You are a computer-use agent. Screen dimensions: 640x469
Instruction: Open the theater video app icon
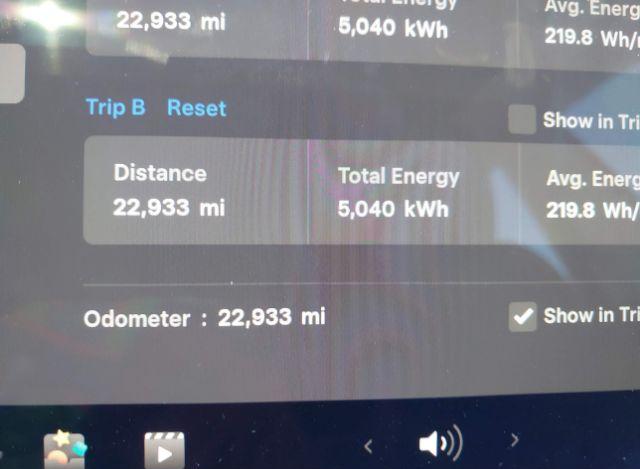pyautogui.click(x=164, y=450)
